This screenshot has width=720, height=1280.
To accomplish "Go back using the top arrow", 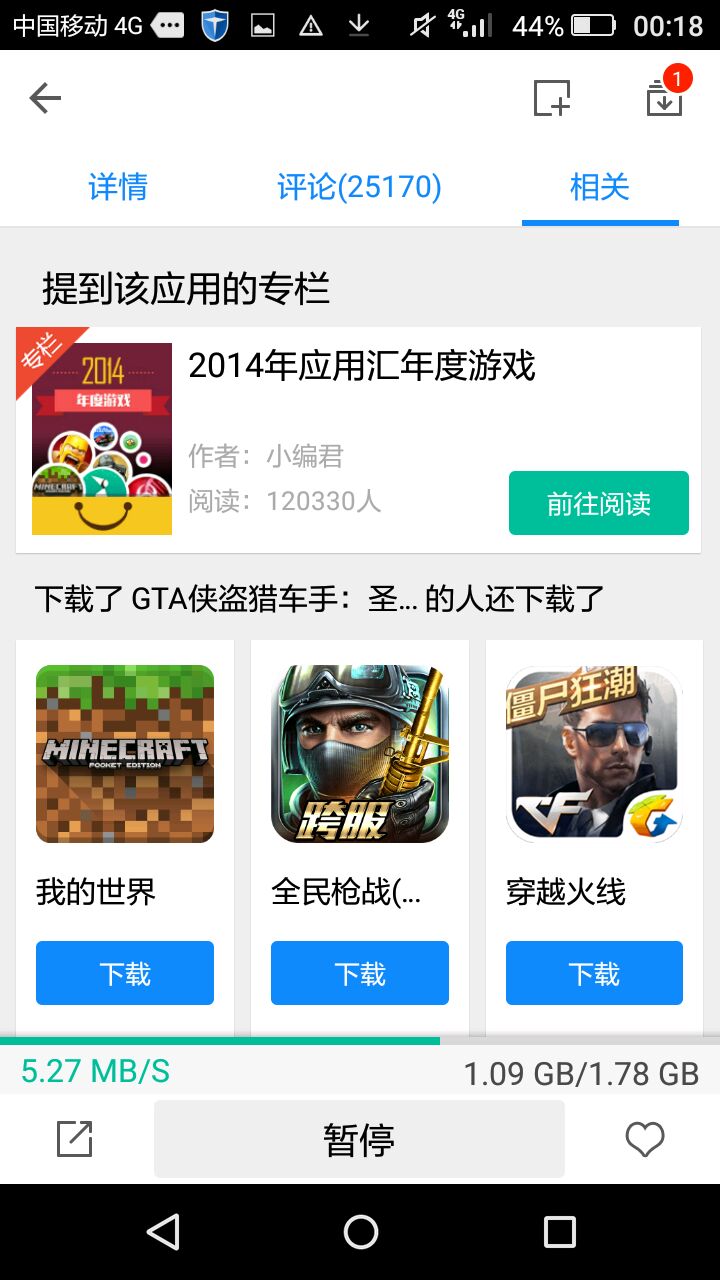I will 45,98.
